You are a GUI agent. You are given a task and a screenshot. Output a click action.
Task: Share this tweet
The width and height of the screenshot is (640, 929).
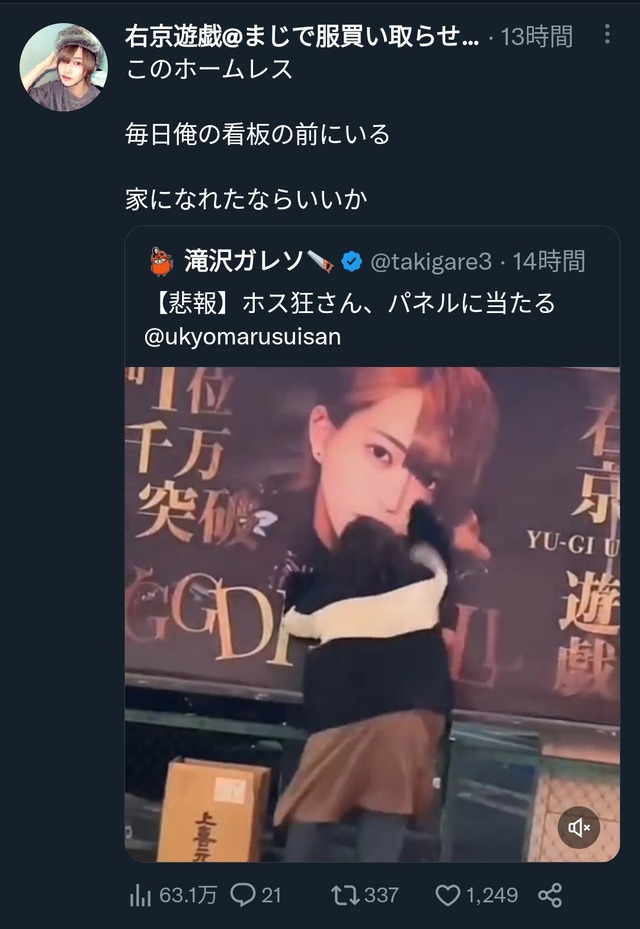point(549,895)
